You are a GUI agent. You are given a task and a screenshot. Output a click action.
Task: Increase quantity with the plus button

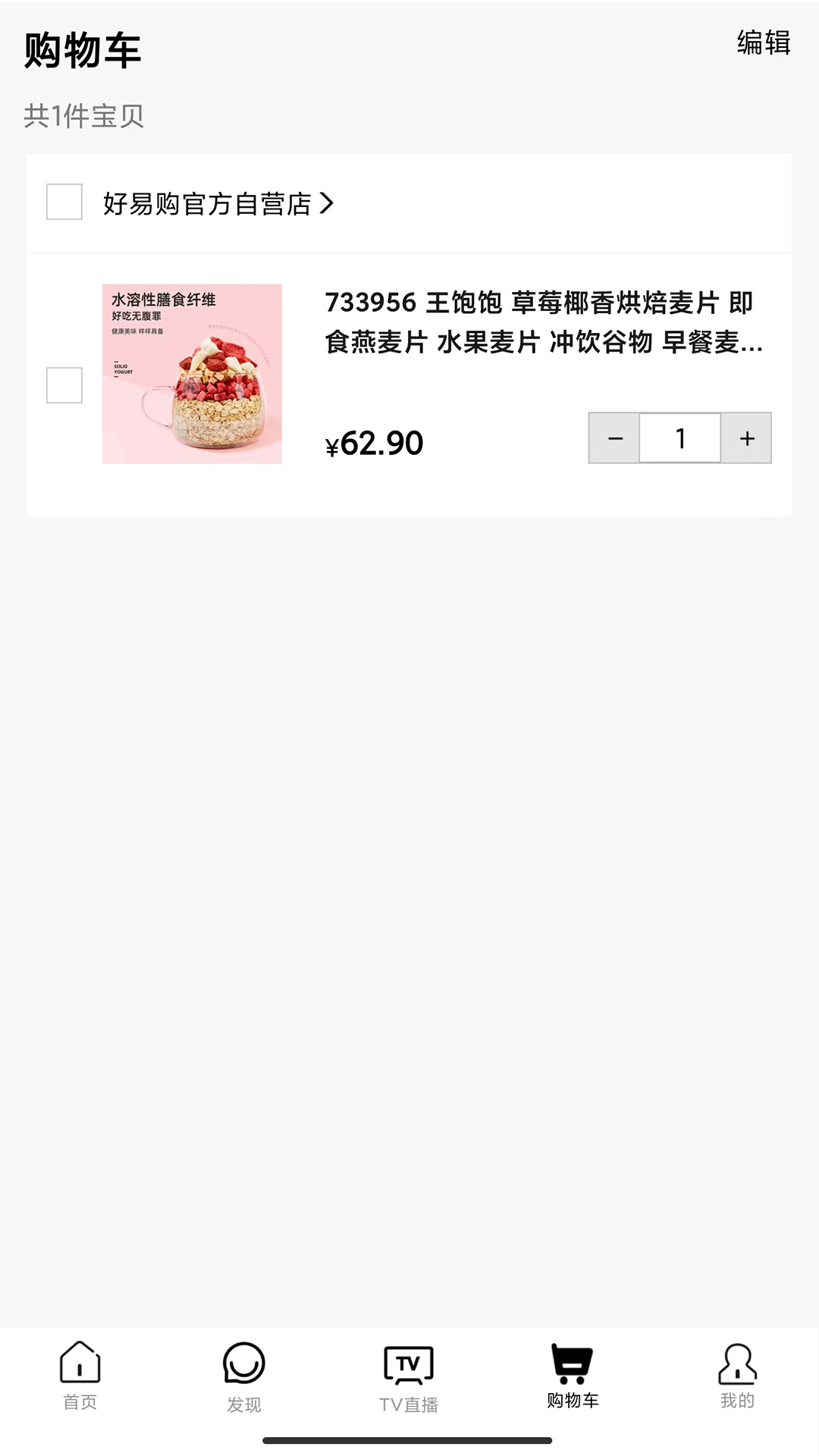click(x=746, y=438)
